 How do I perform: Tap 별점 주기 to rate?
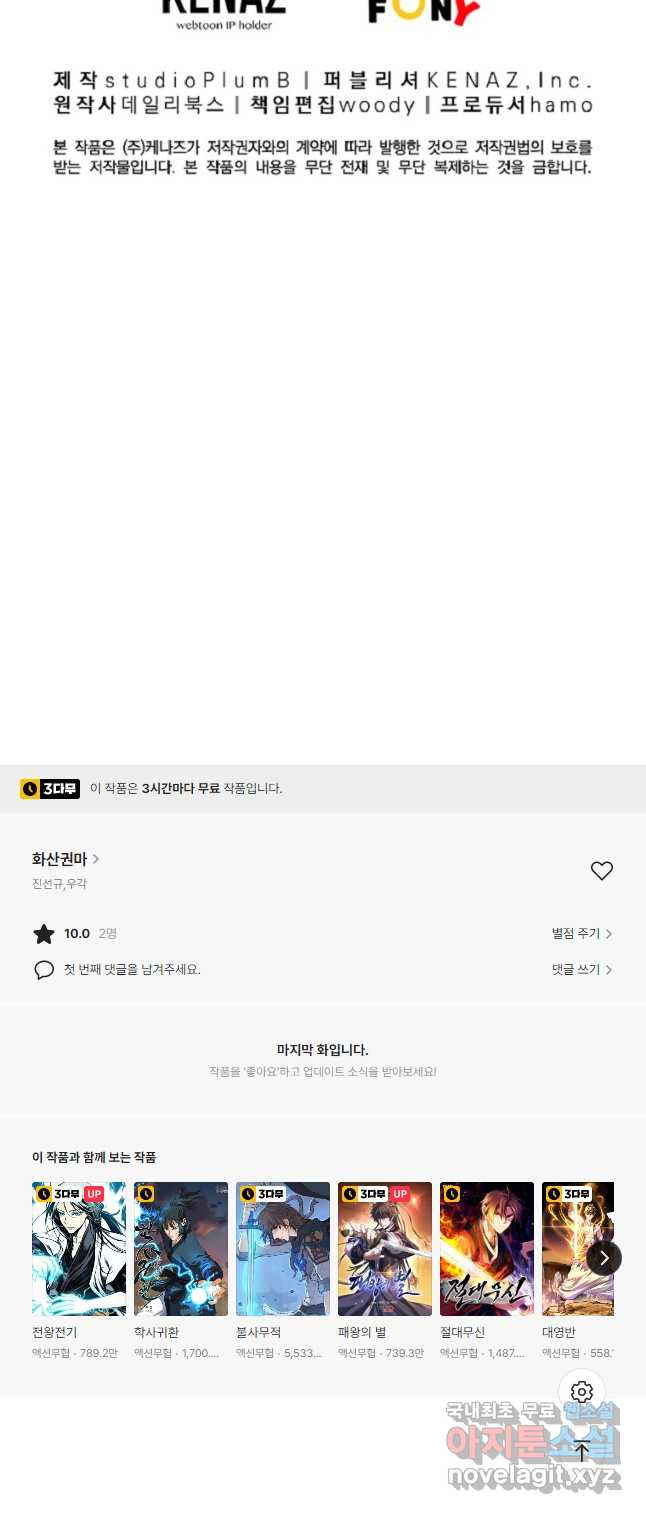coord(581,934)
